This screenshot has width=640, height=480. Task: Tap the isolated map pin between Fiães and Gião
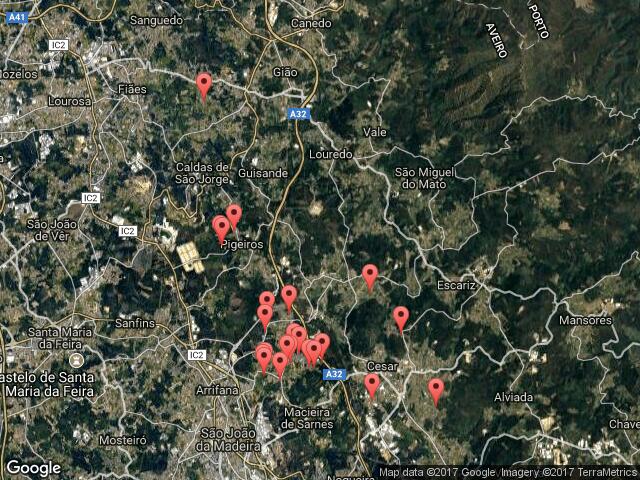pyautogui.click(x=204, y=86)
